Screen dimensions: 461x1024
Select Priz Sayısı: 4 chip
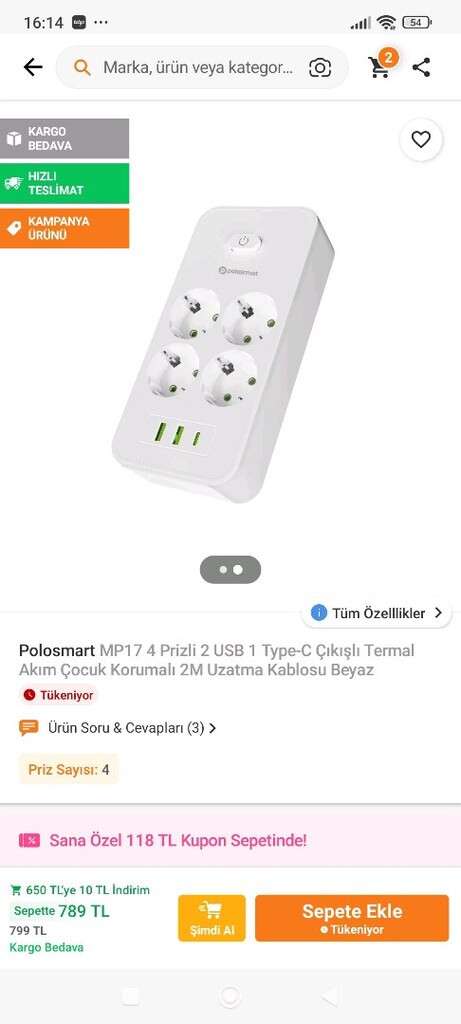[x=69, y=769]
